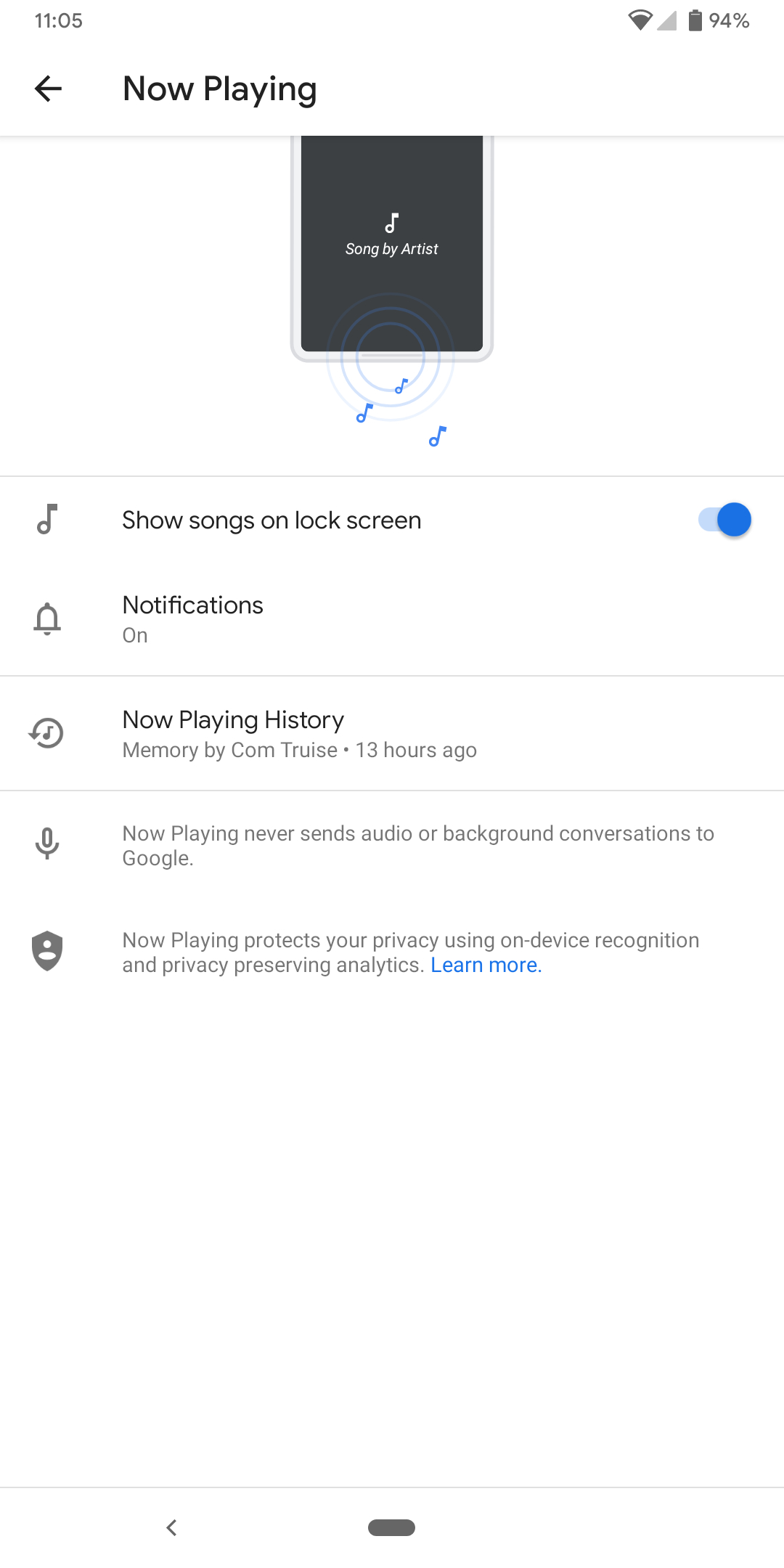Toggle the lock screen songs switch off
This screenshot has width=784, height=1568.
pyautogui.click(x=724, y=520)
